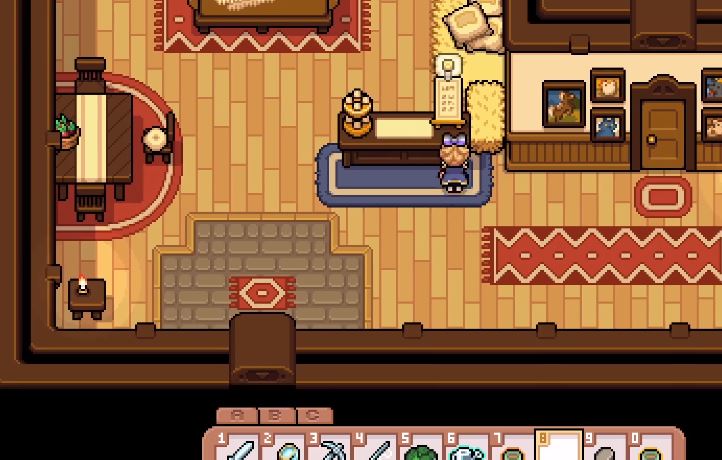Switch to hotbar tab B
722x460 pixels.
pos(275,415)
